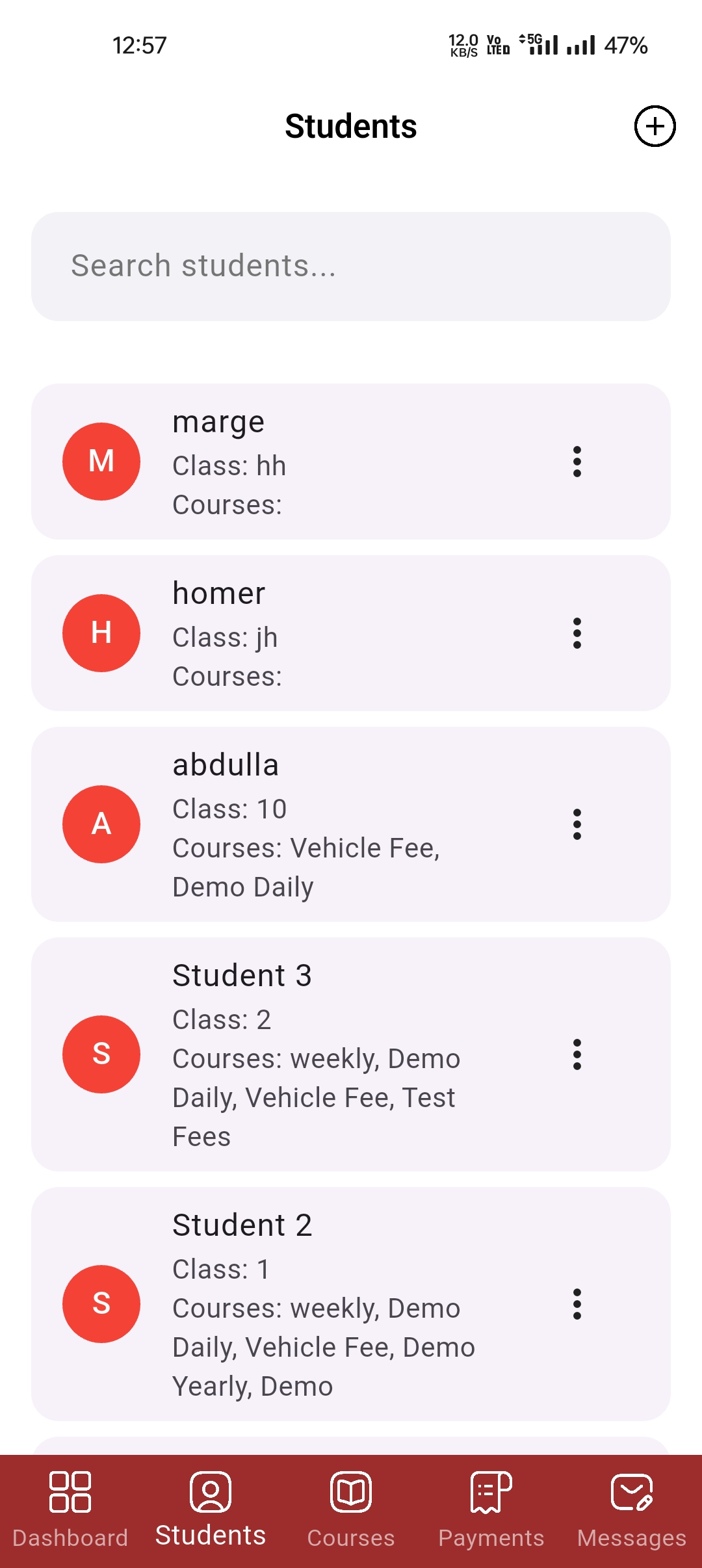Open more options for marge
This screenshot has width=702, height=1568.
[577, 462]
